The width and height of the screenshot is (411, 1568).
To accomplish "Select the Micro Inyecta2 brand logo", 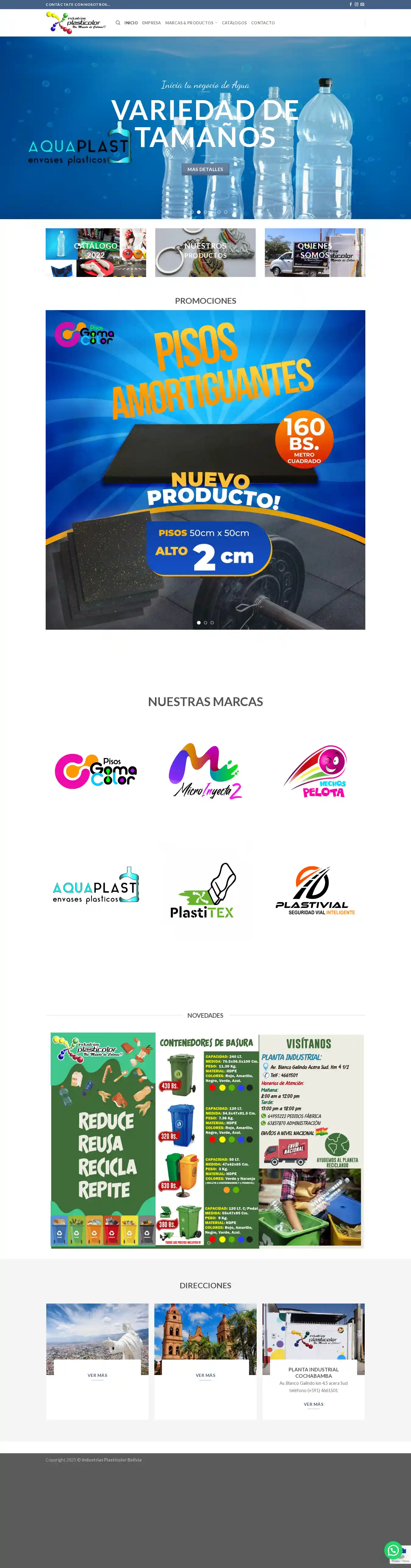I will (x=205, y=771).
